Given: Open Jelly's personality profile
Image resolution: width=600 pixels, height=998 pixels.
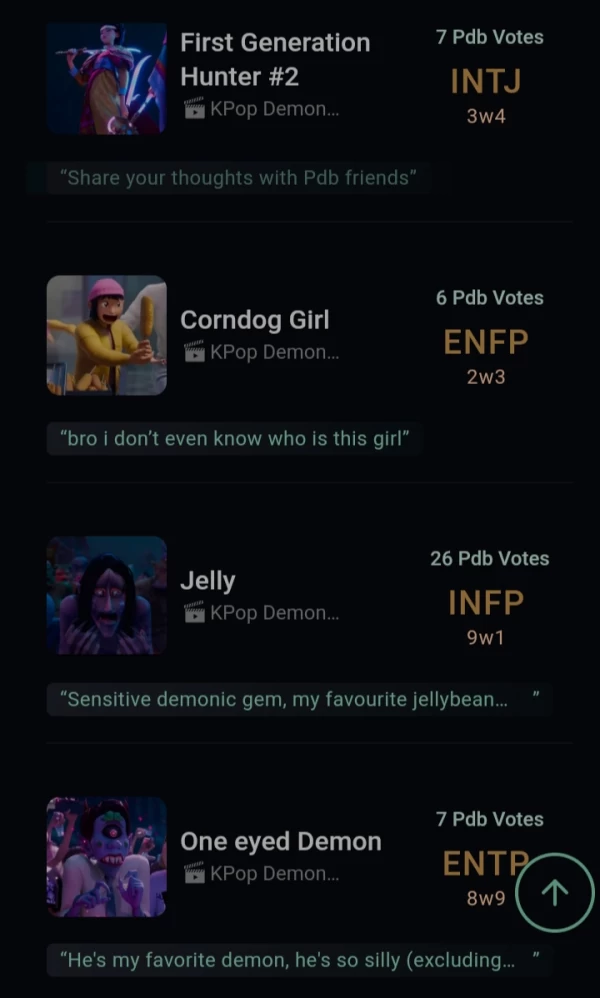Looking at the screenshot, I should (208, 581).
